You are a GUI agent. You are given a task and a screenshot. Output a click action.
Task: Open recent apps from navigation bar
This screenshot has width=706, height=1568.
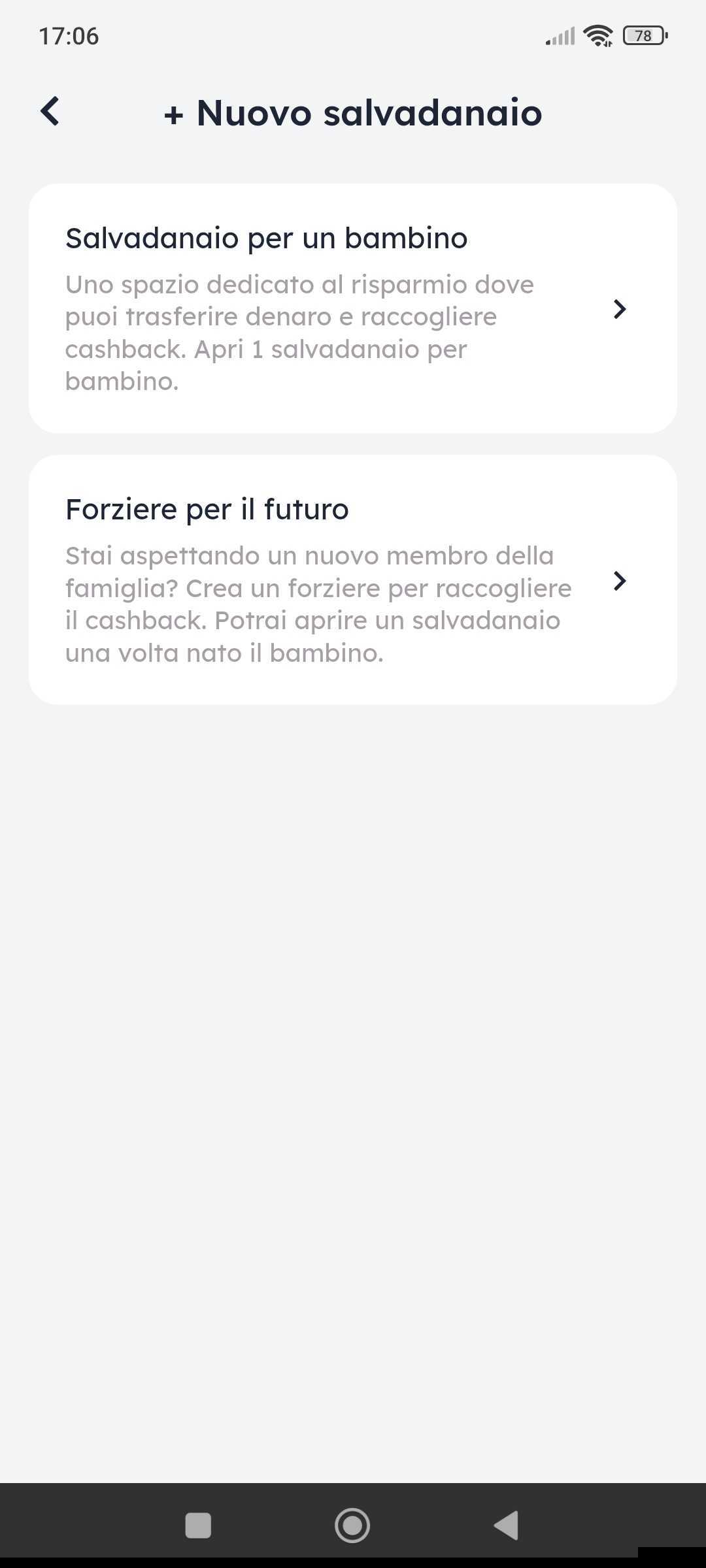(198, 1525)
